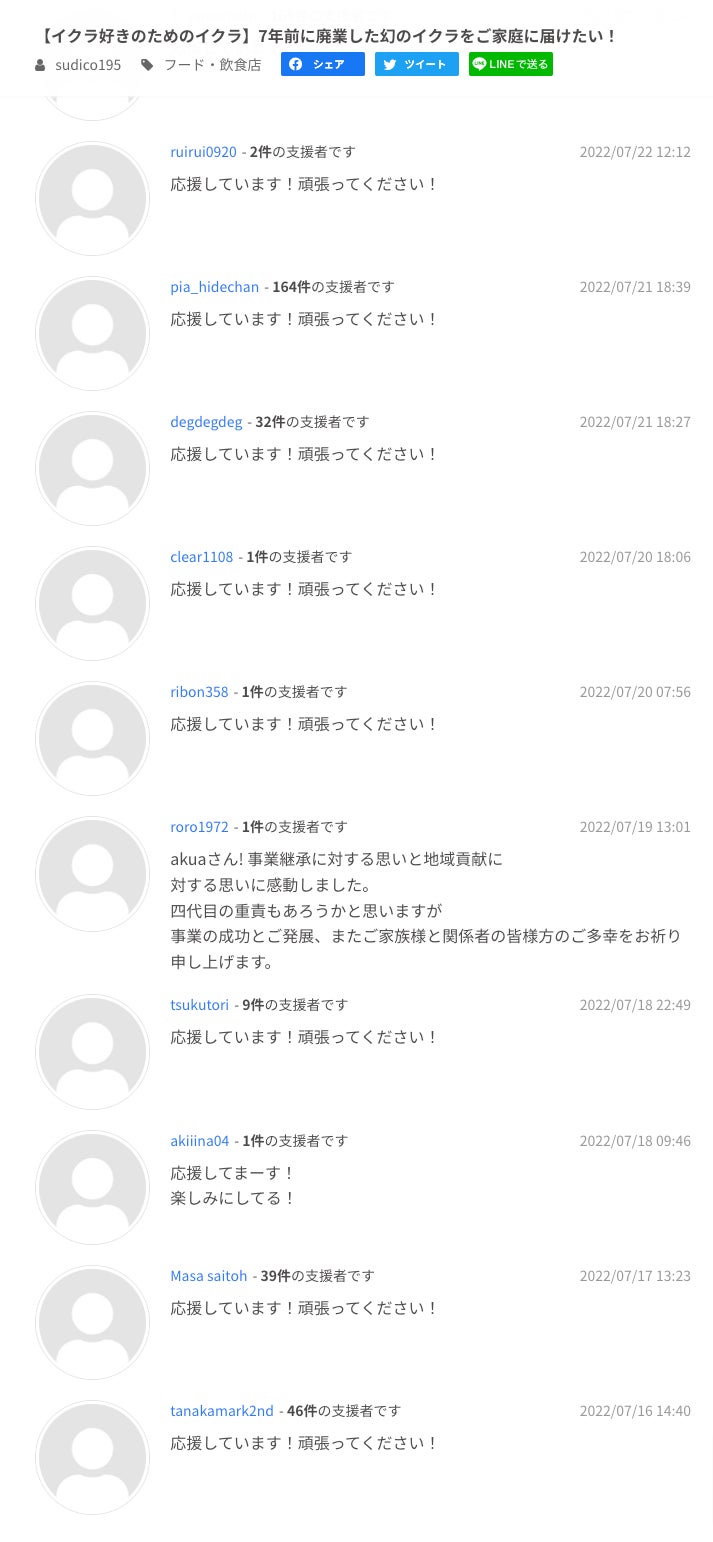
Task: Open Masa saitoh's profile
Action: (x=208, y=1276)
